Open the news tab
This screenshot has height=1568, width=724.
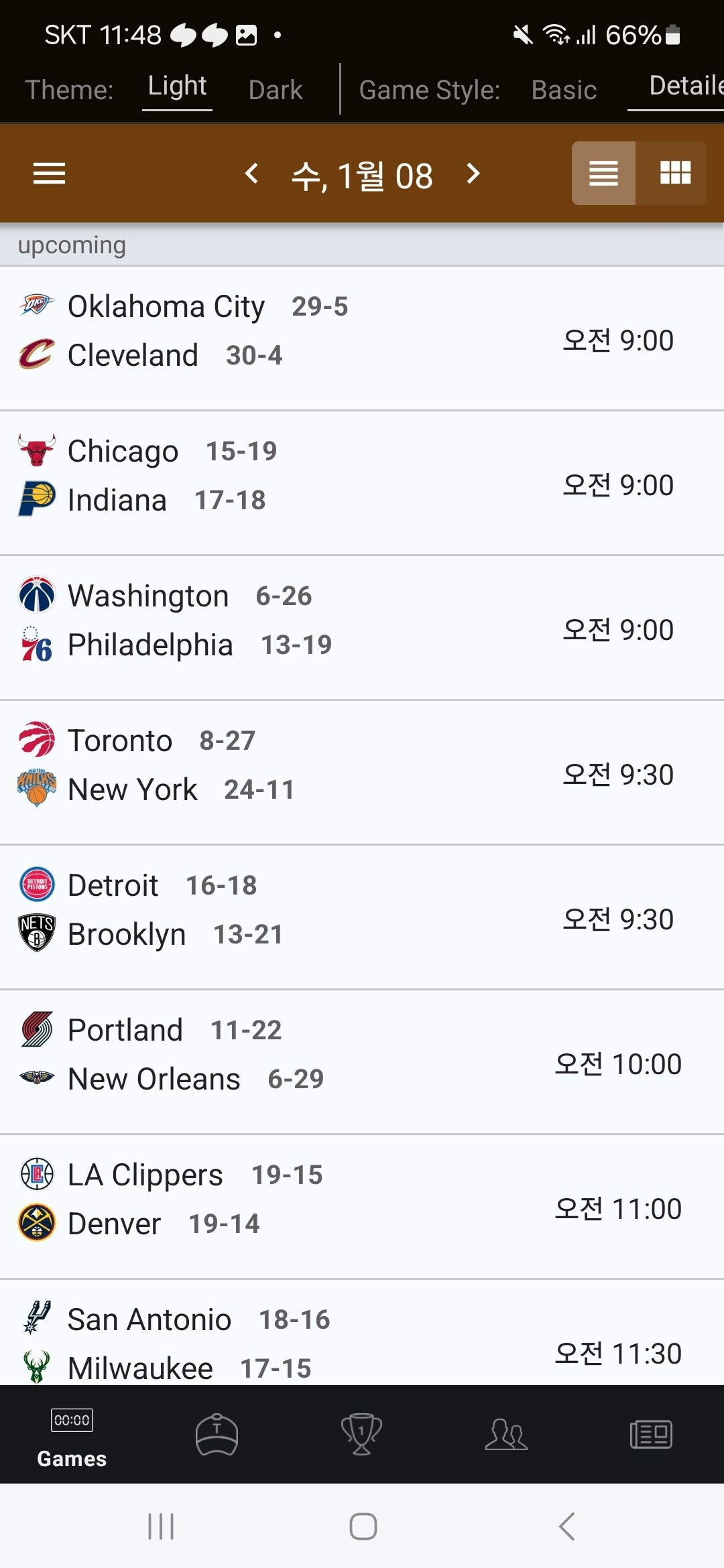click(x=651, y=1434)
